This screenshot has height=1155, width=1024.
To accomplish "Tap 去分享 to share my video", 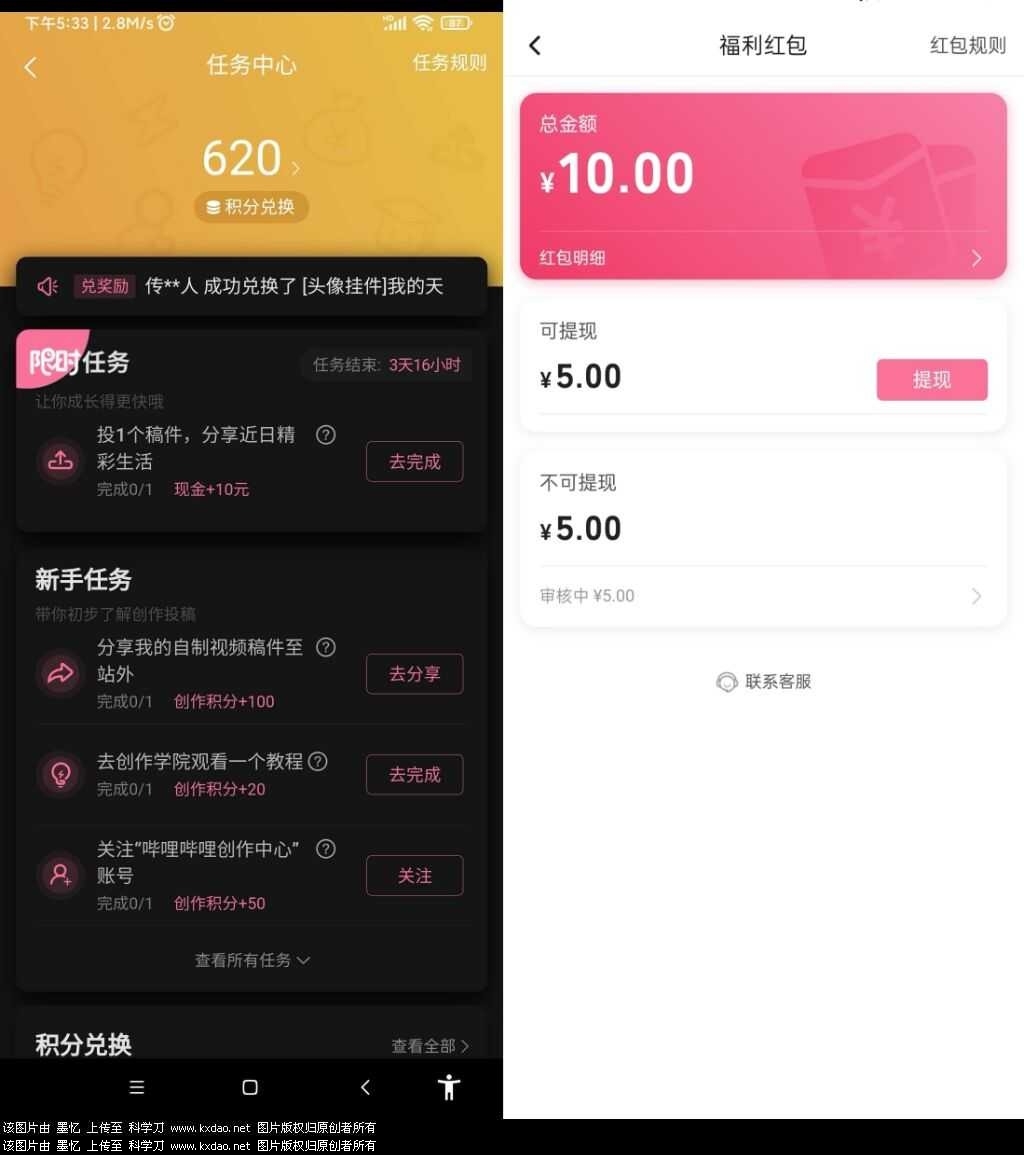I will (414, 674).
